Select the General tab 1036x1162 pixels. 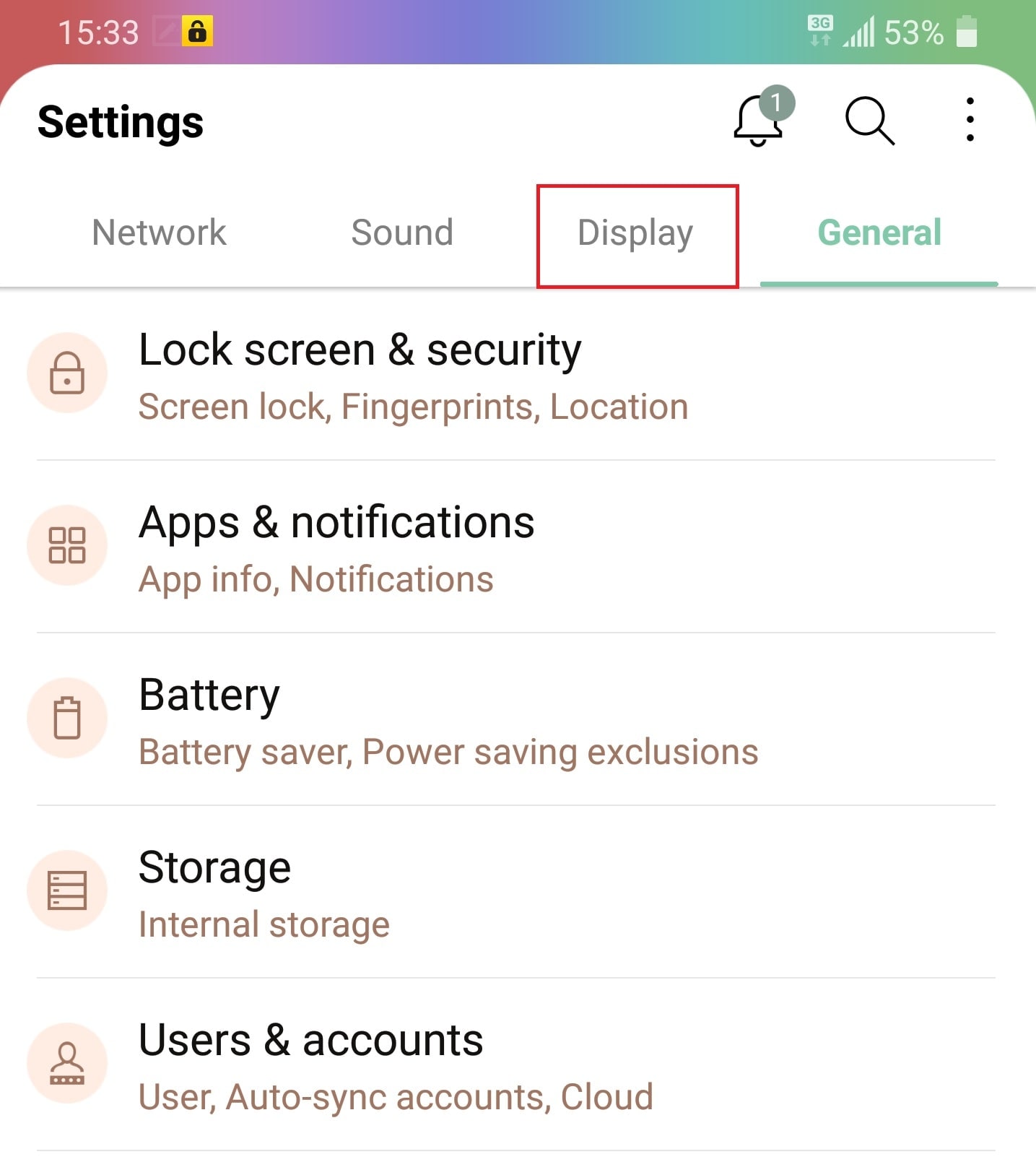tap(879, 233)
